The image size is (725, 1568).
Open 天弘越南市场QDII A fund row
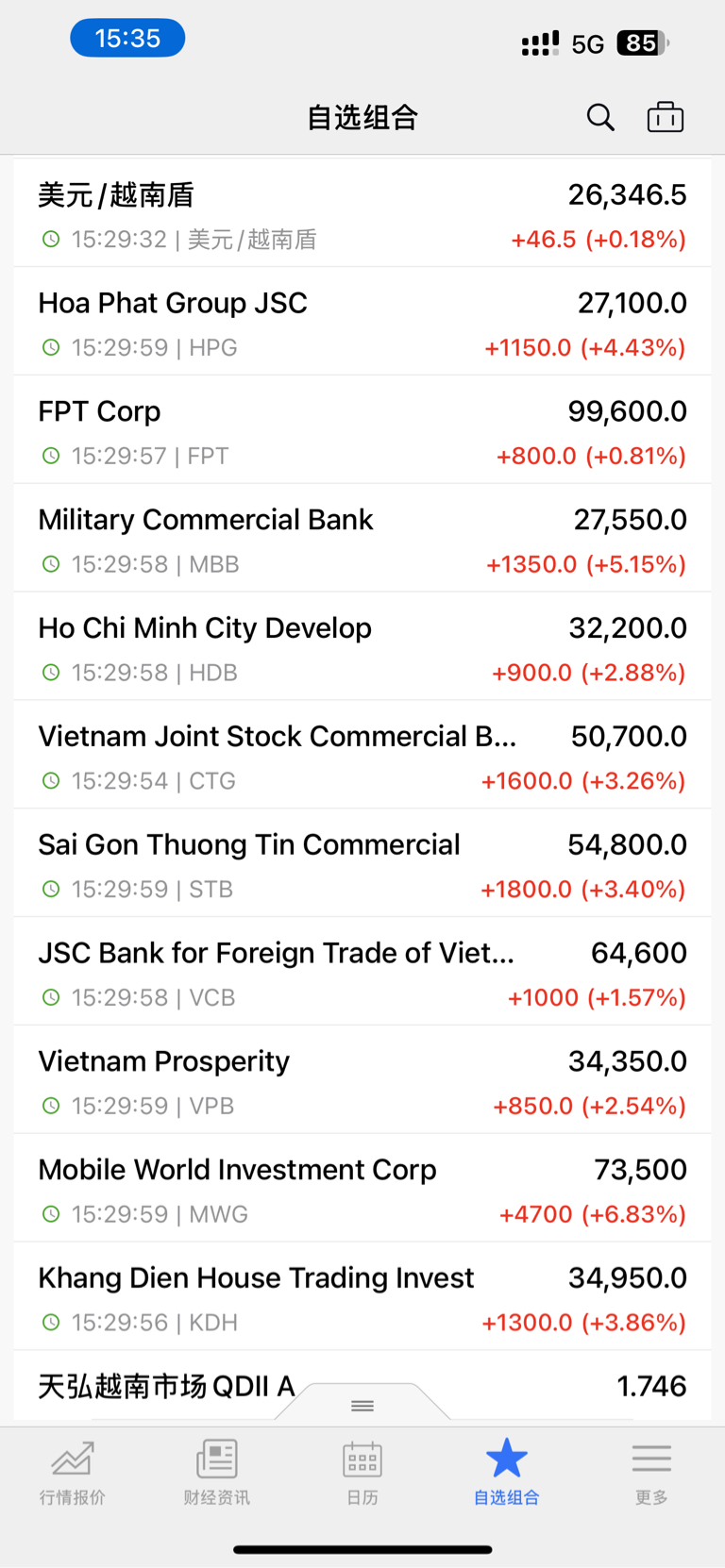pyautogui.click(x=362, y=1386)
